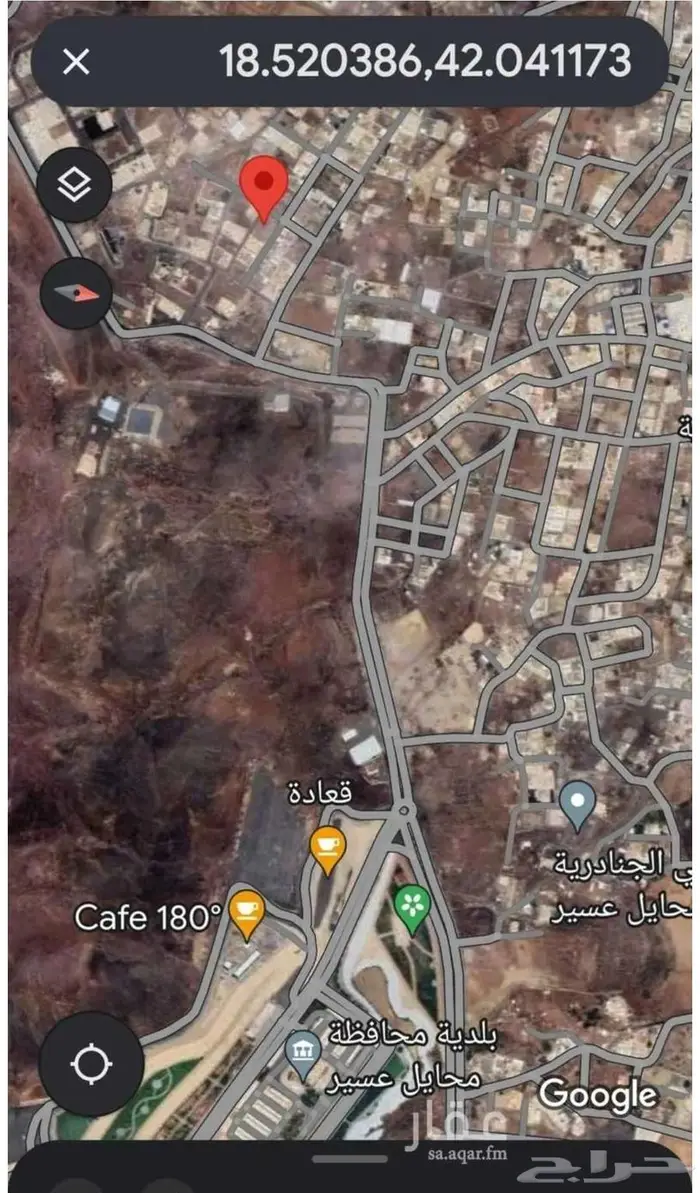Open the green park marker

tap(411, 906)
